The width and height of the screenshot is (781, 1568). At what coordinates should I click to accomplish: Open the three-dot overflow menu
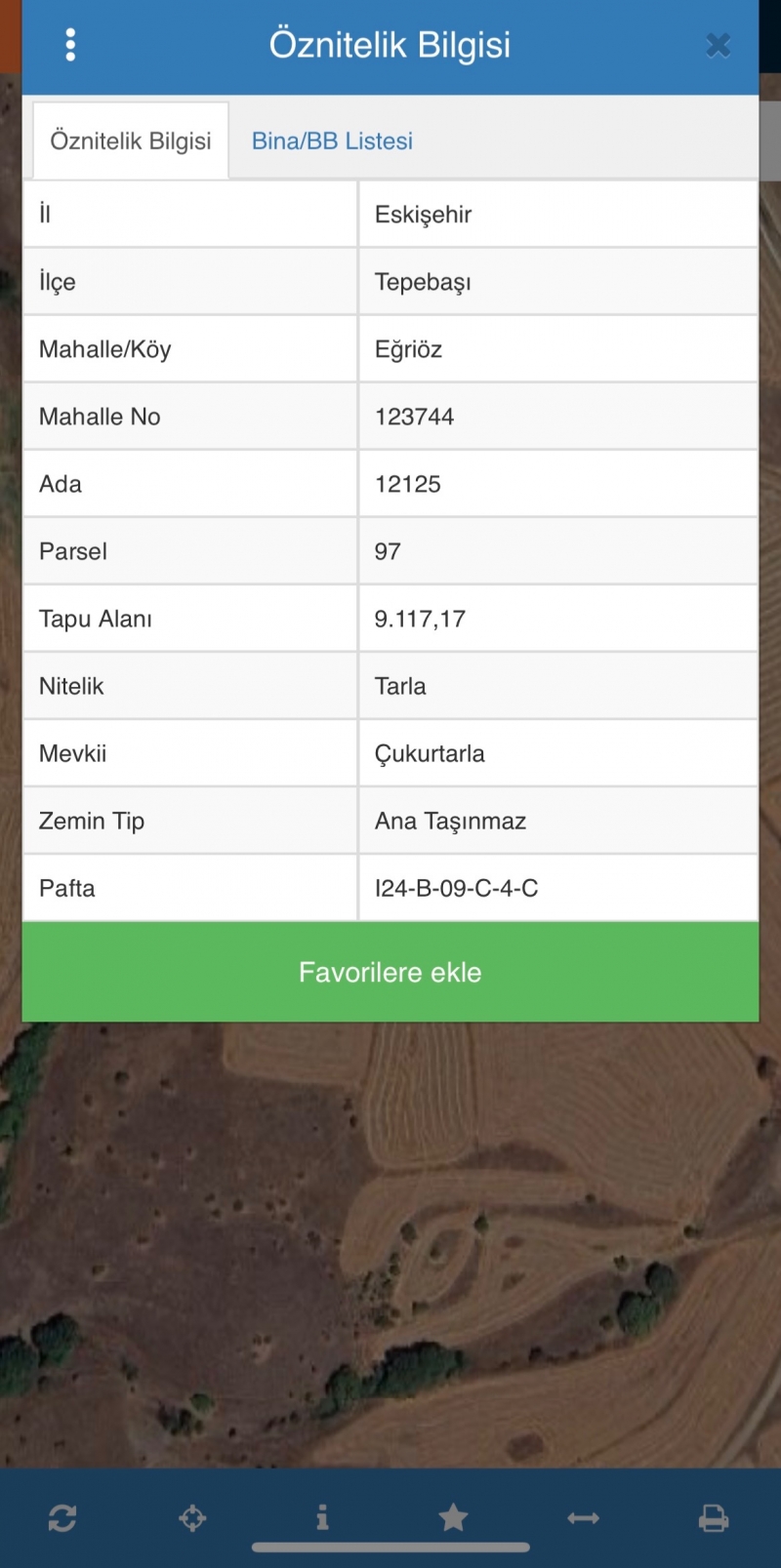pos(70,45)
